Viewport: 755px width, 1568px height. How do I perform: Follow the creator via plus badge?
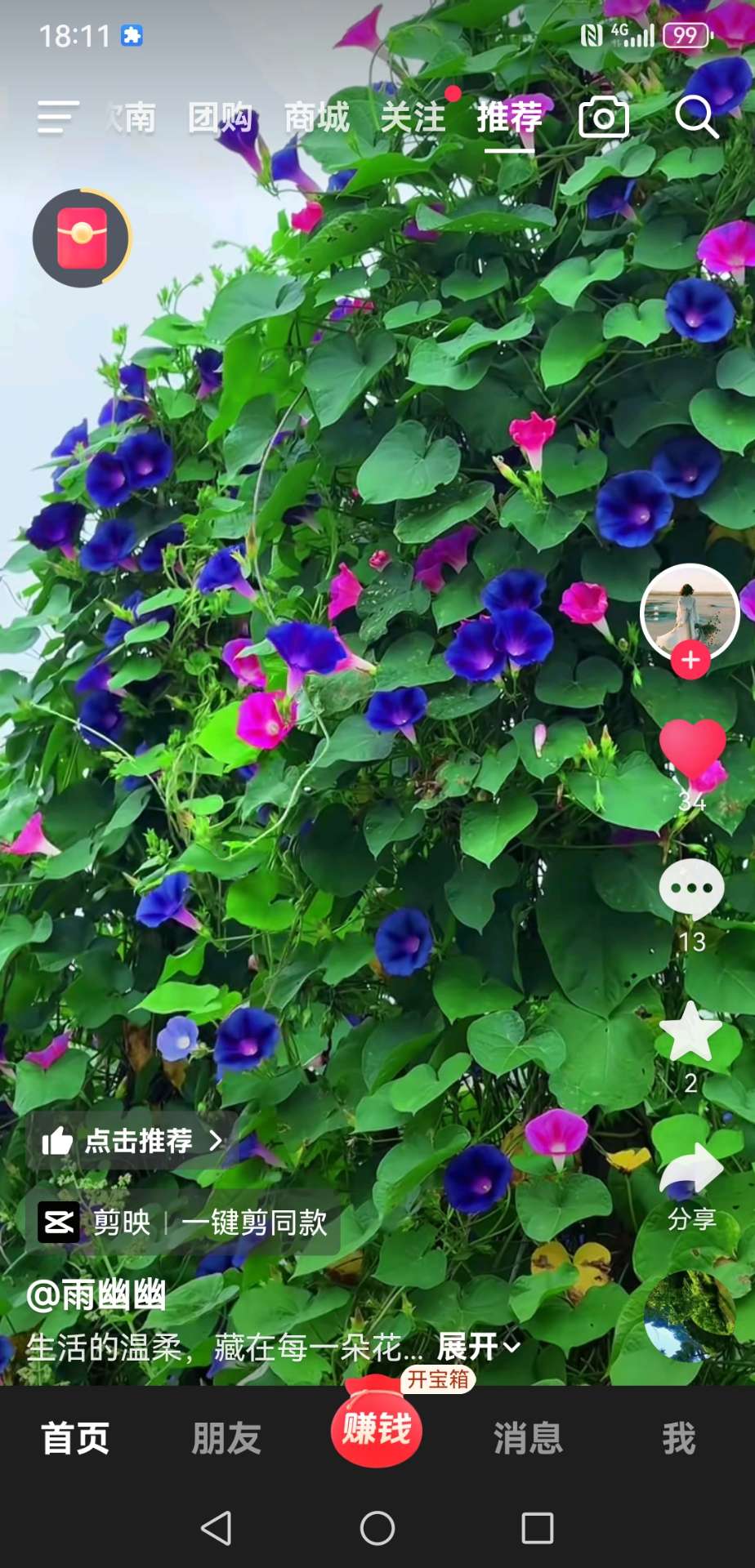(690, 660)
